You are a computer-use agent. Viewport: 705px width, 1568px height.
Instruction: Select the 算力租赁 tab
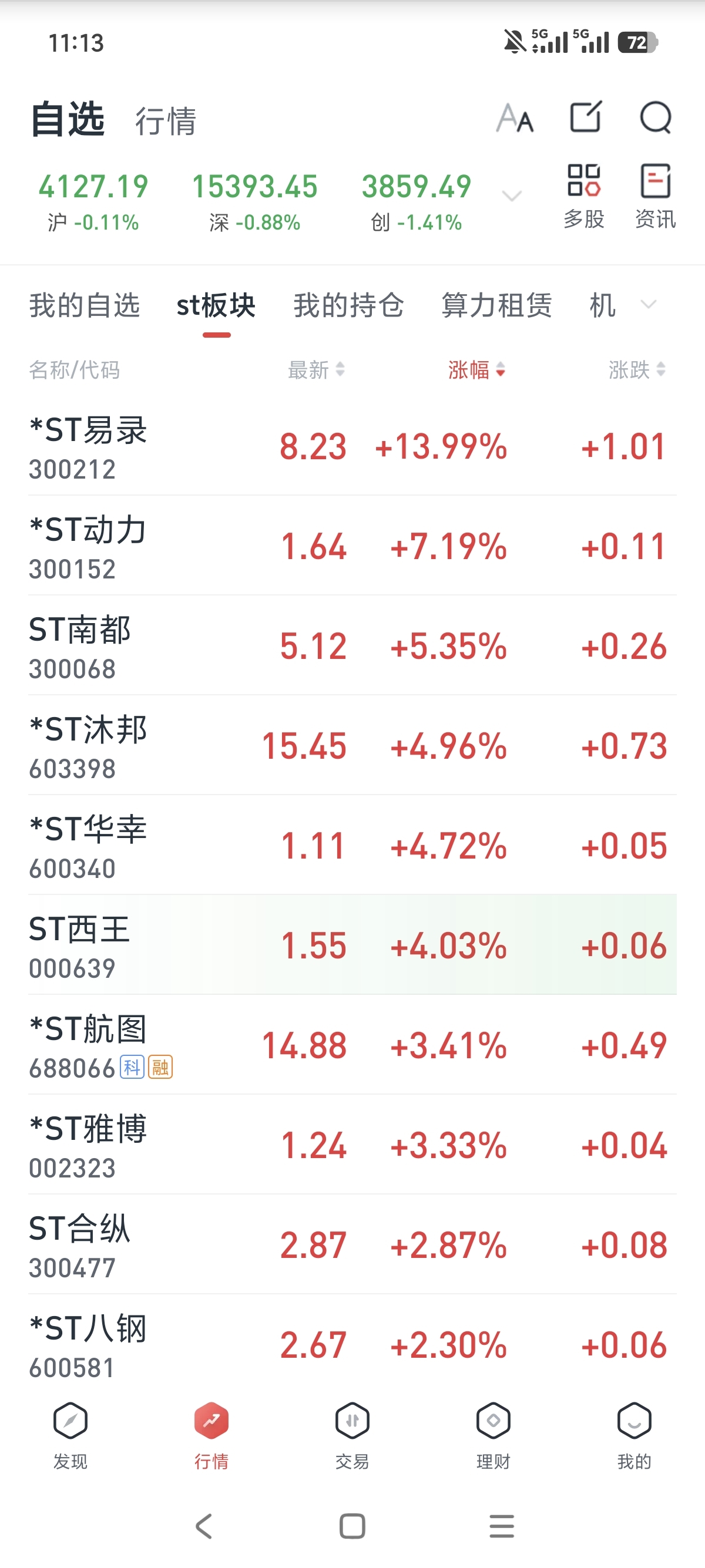point(497,305)
